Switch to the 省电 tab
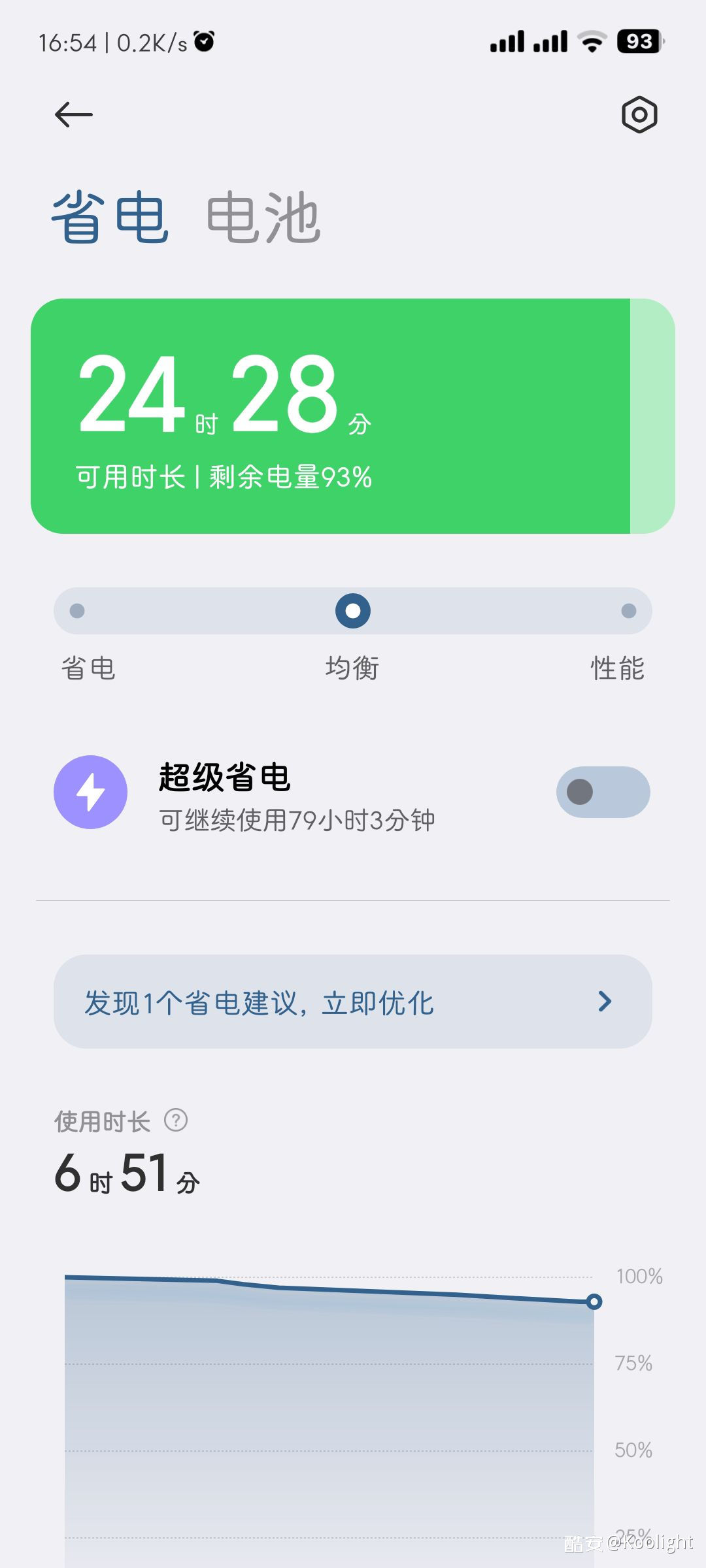The image size is (706, 1568). pyautogui.click(x=110, y=216)
